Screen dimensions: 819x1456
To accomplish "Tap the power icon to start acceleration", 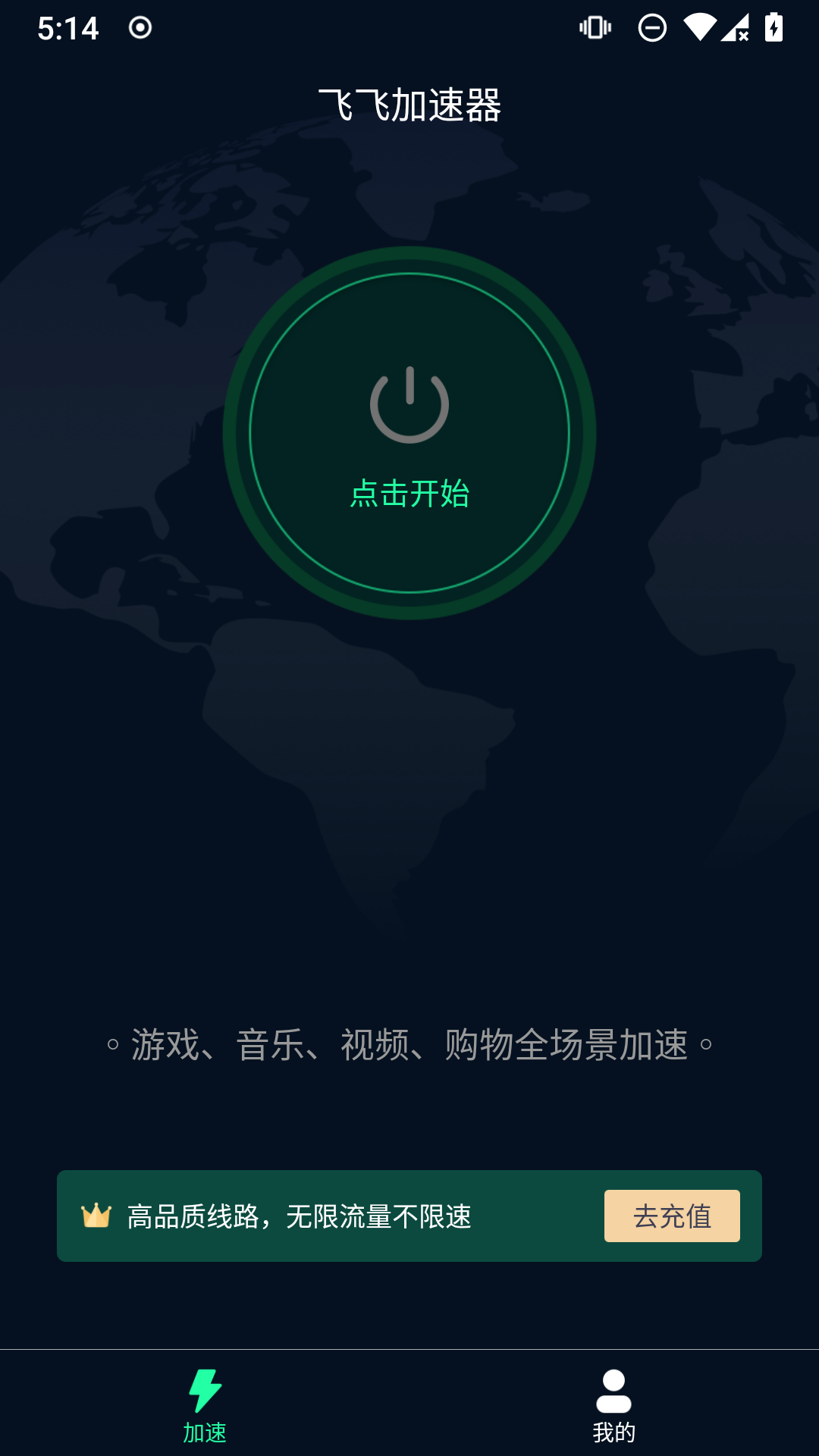I will pos(407,404).
